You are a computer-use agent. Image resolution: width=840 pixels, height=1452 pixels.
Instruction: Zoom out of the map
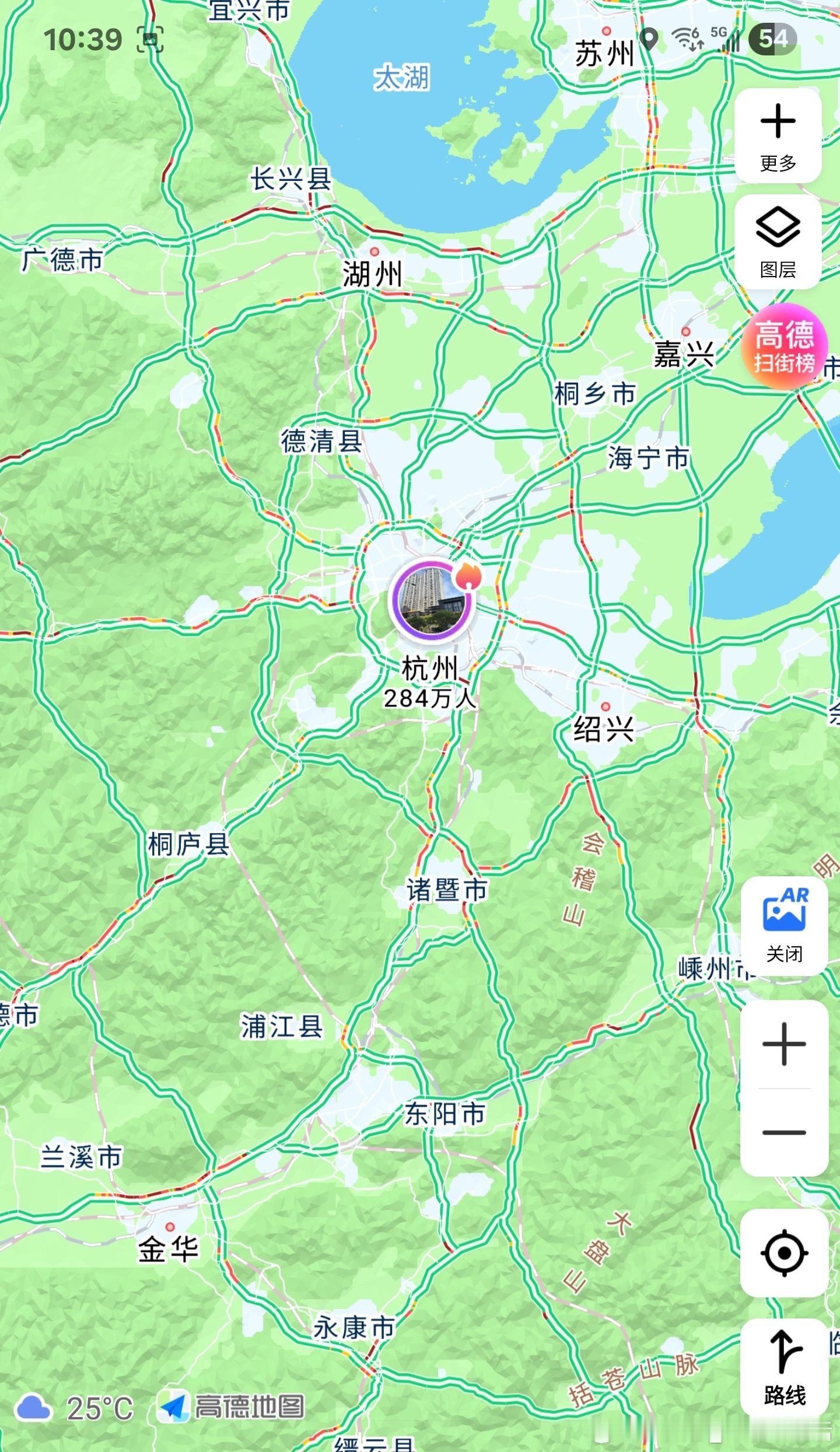coord(784,1132)
